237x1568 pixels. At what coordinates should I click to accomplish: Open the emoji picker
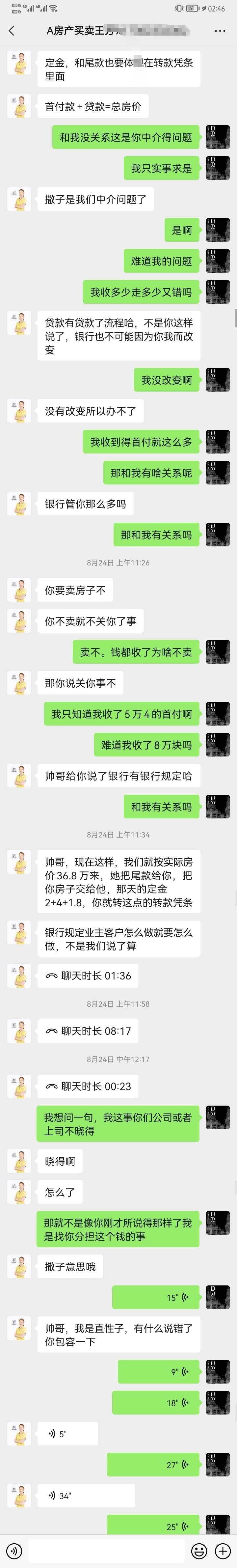[199, 1550]
